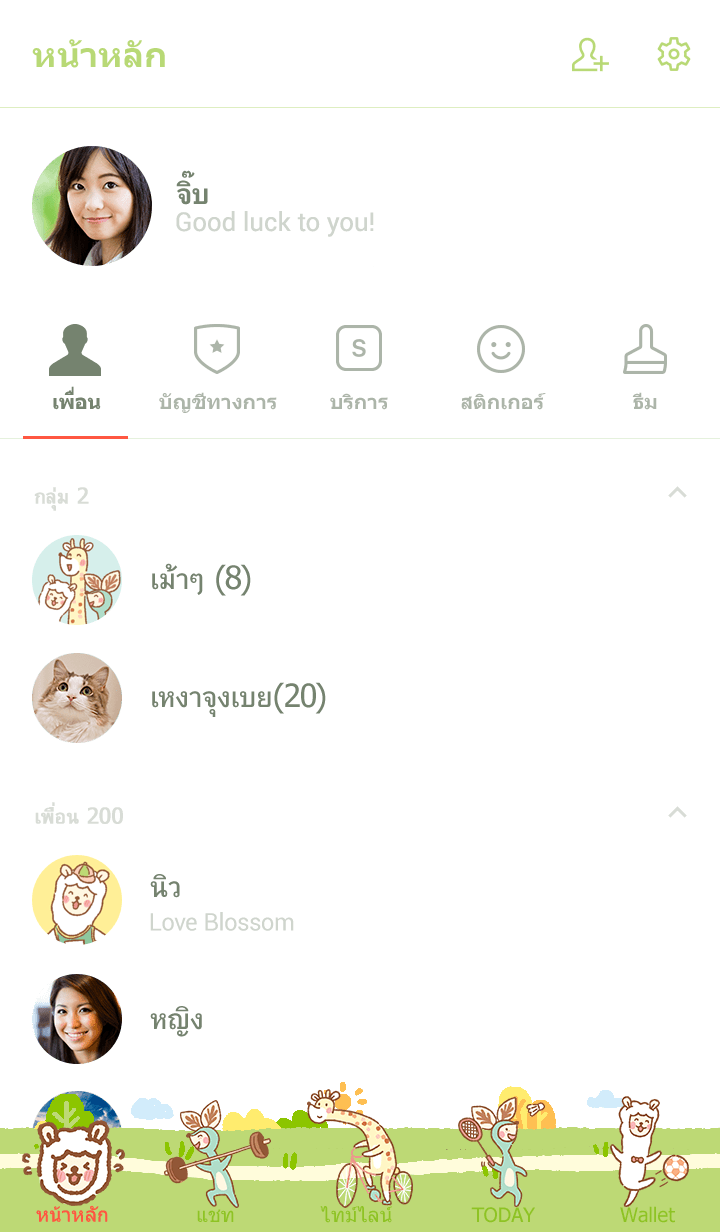720x1232 pixels.
Task: Select the บริการ tab
Action: [x=359, y=368]
